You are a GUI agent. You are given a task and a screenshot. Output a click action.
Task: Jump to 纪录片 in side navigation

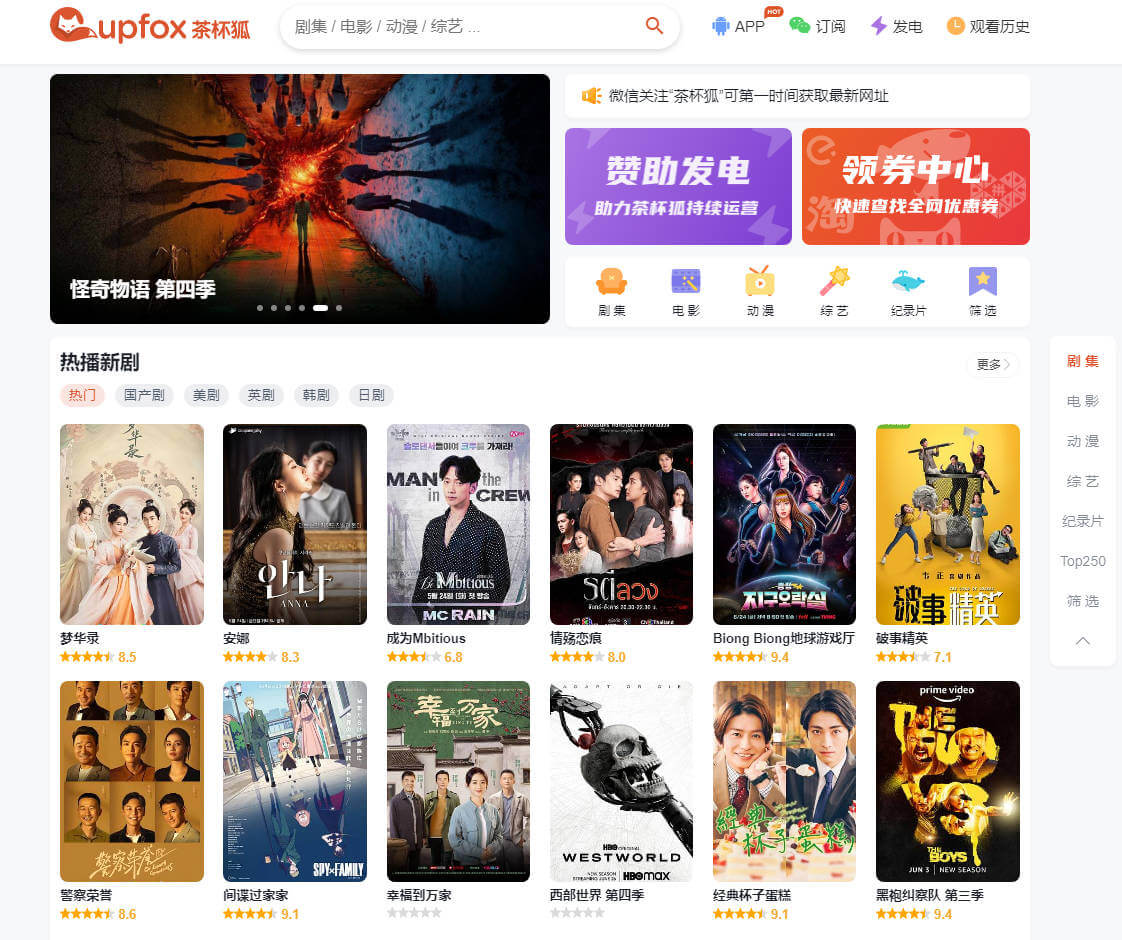click(x=1083, y=521)
